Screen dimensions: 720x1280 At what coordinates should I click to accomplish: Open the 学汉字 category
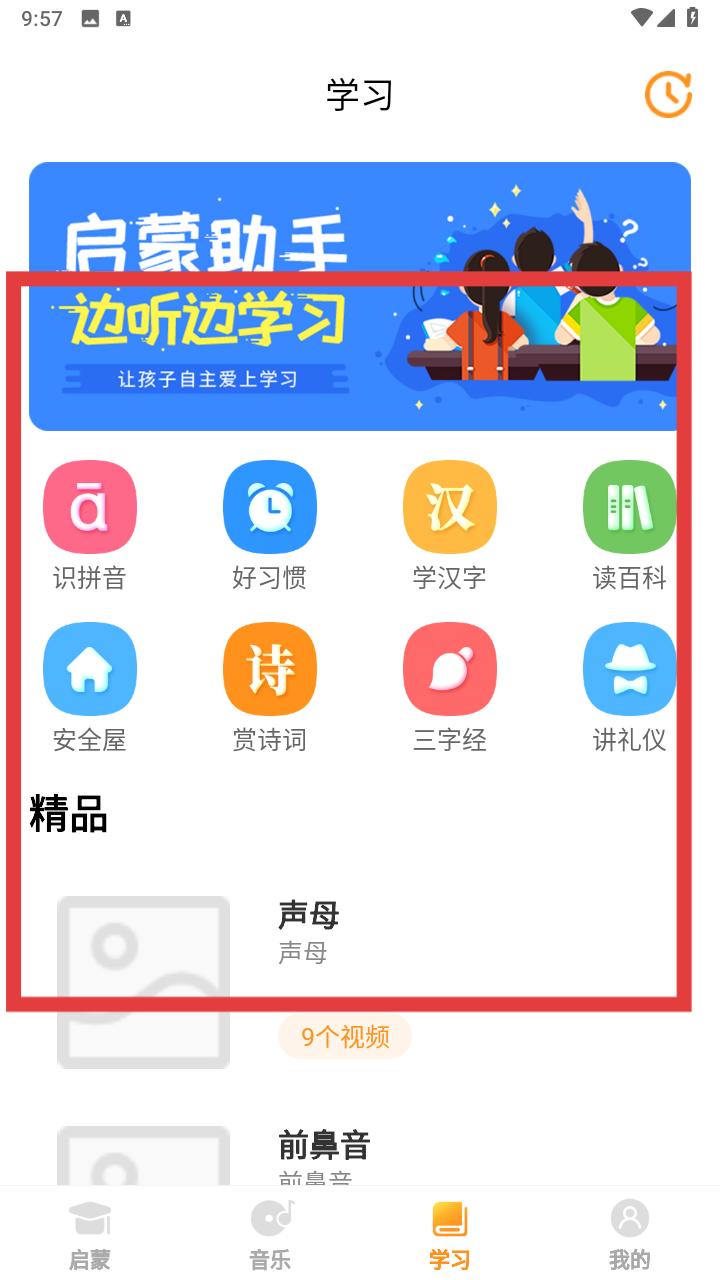click(450, 524)
